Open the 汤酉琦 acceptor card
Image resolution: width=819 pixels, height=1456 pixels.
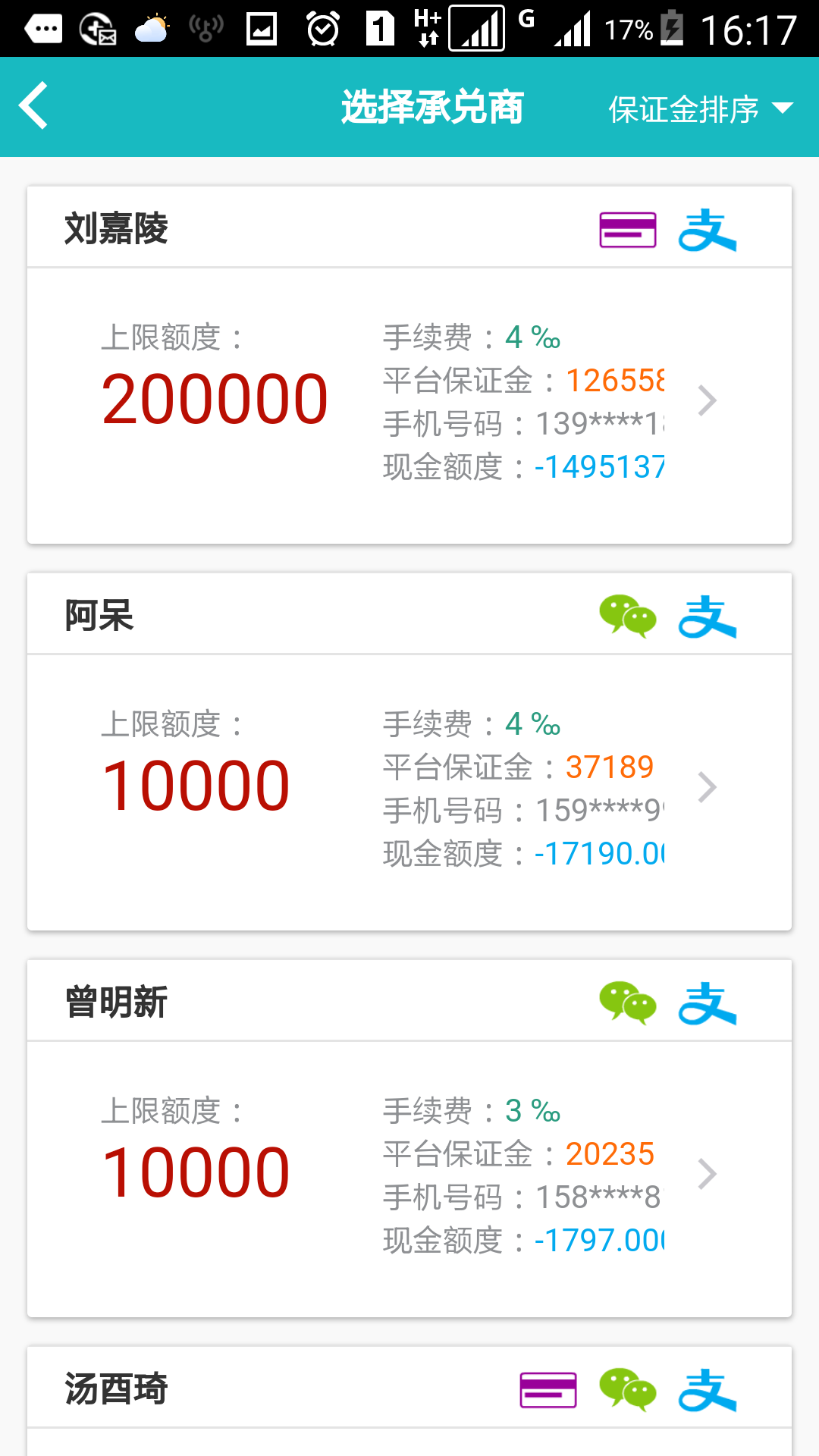click(x=409, y=1401)
